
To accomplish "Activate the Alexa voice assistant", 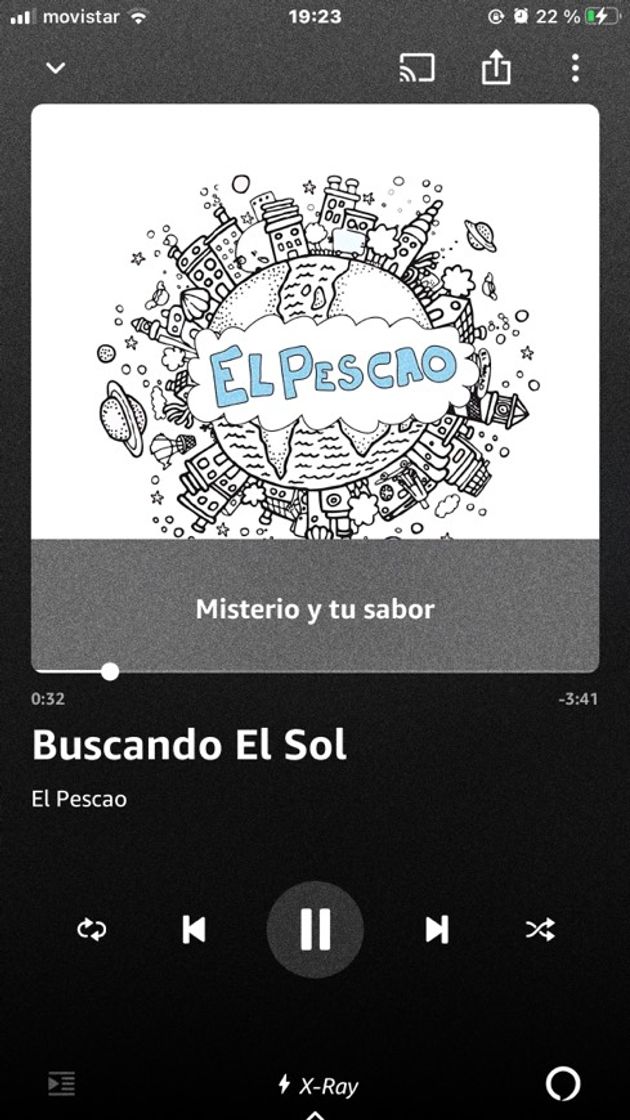I will tap(563, 1084).
